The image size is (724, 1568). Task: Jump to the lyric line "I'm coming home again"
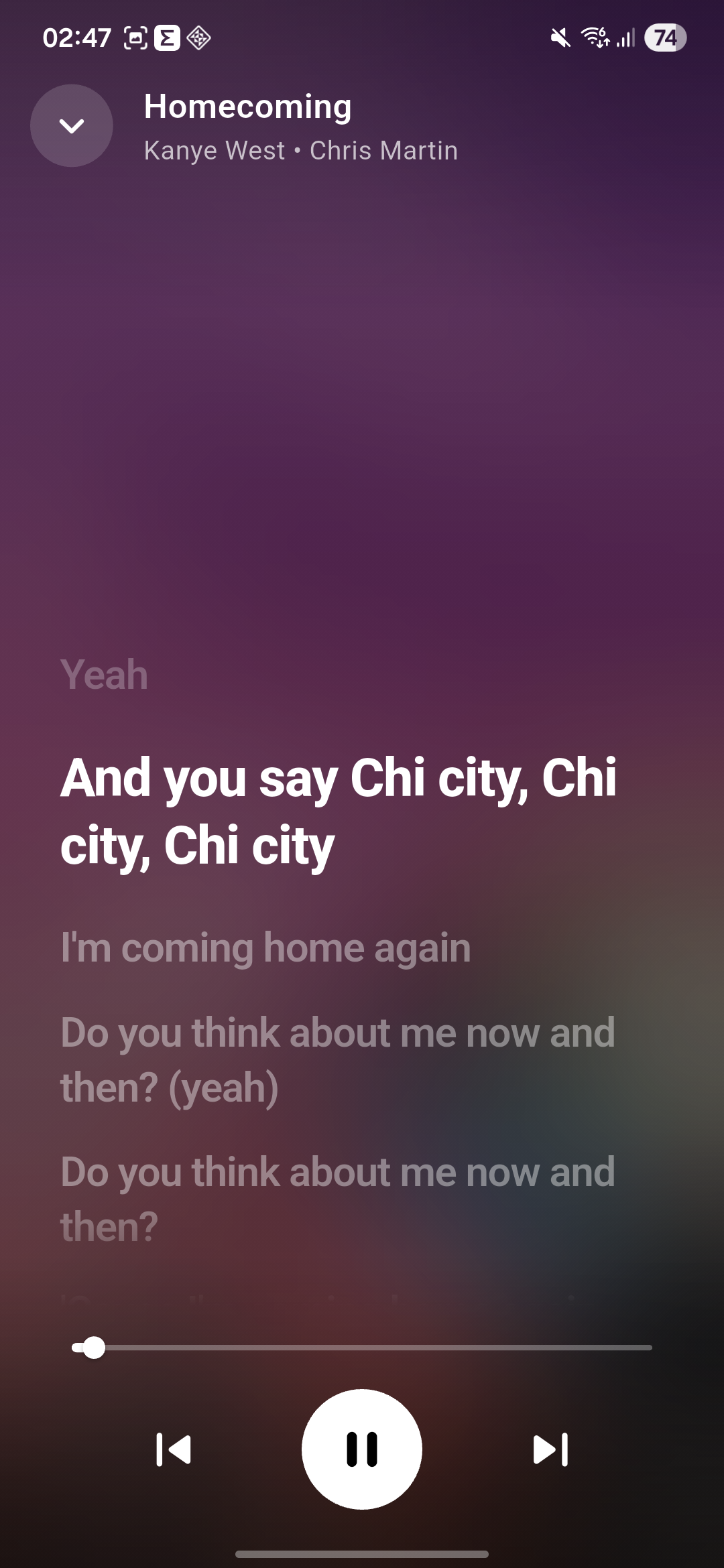click(265, 948)
